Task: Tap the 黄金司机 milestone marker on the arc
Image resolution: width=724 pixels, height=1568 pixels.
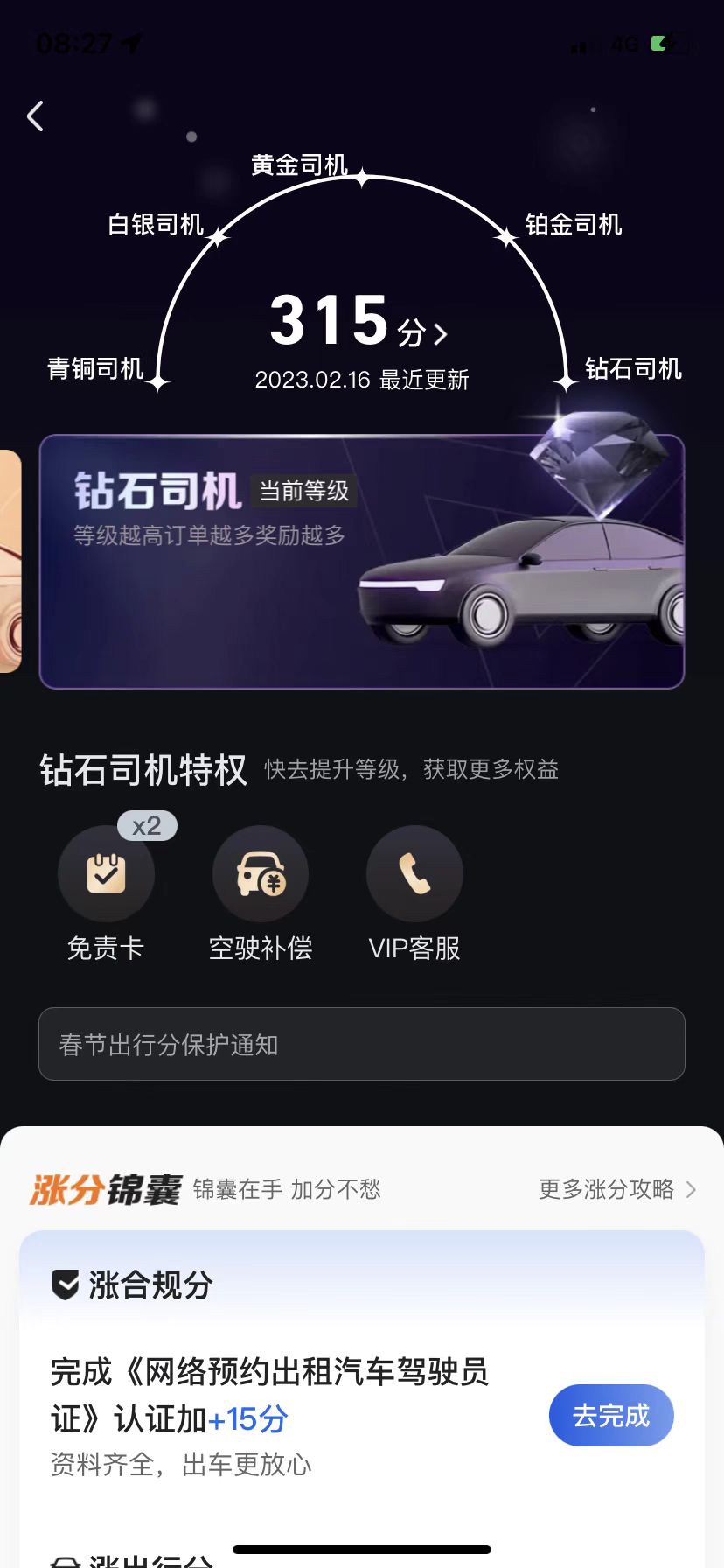Action: 360,178
